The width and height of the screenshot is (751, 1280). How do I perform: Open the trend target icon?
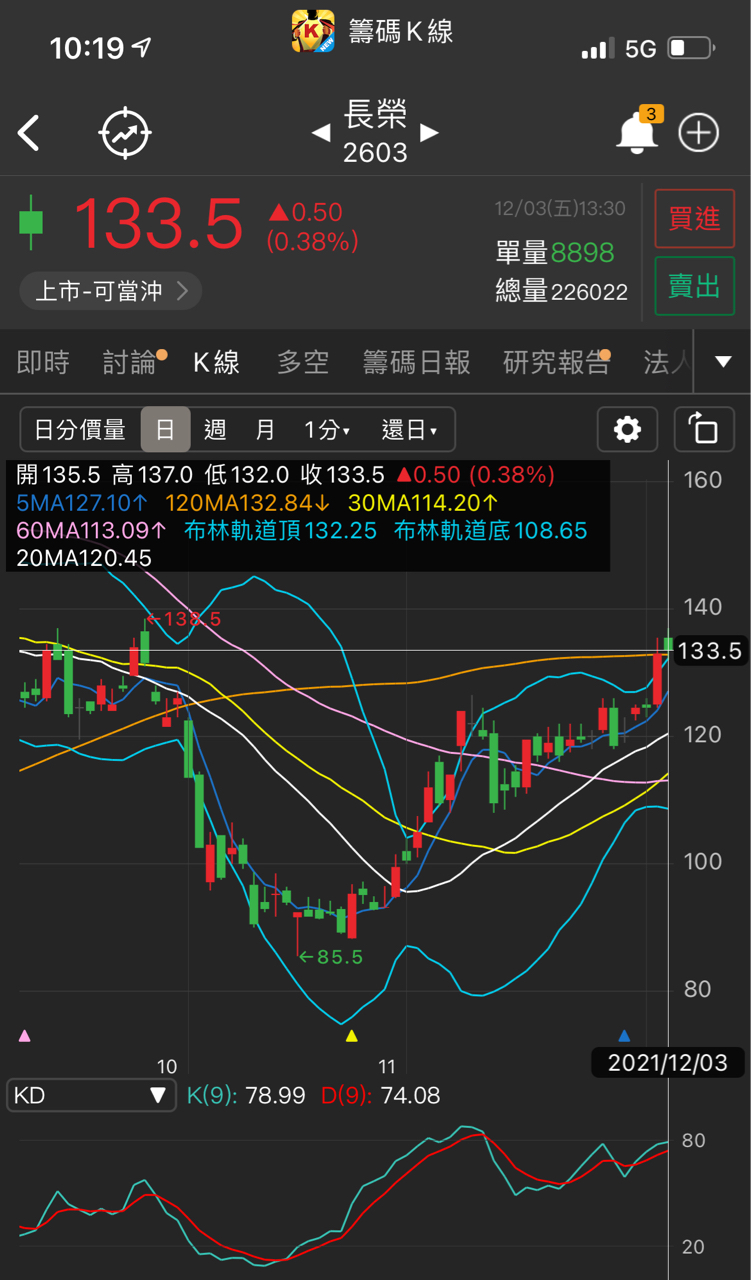pyautogui.click(x=125, y=133)
